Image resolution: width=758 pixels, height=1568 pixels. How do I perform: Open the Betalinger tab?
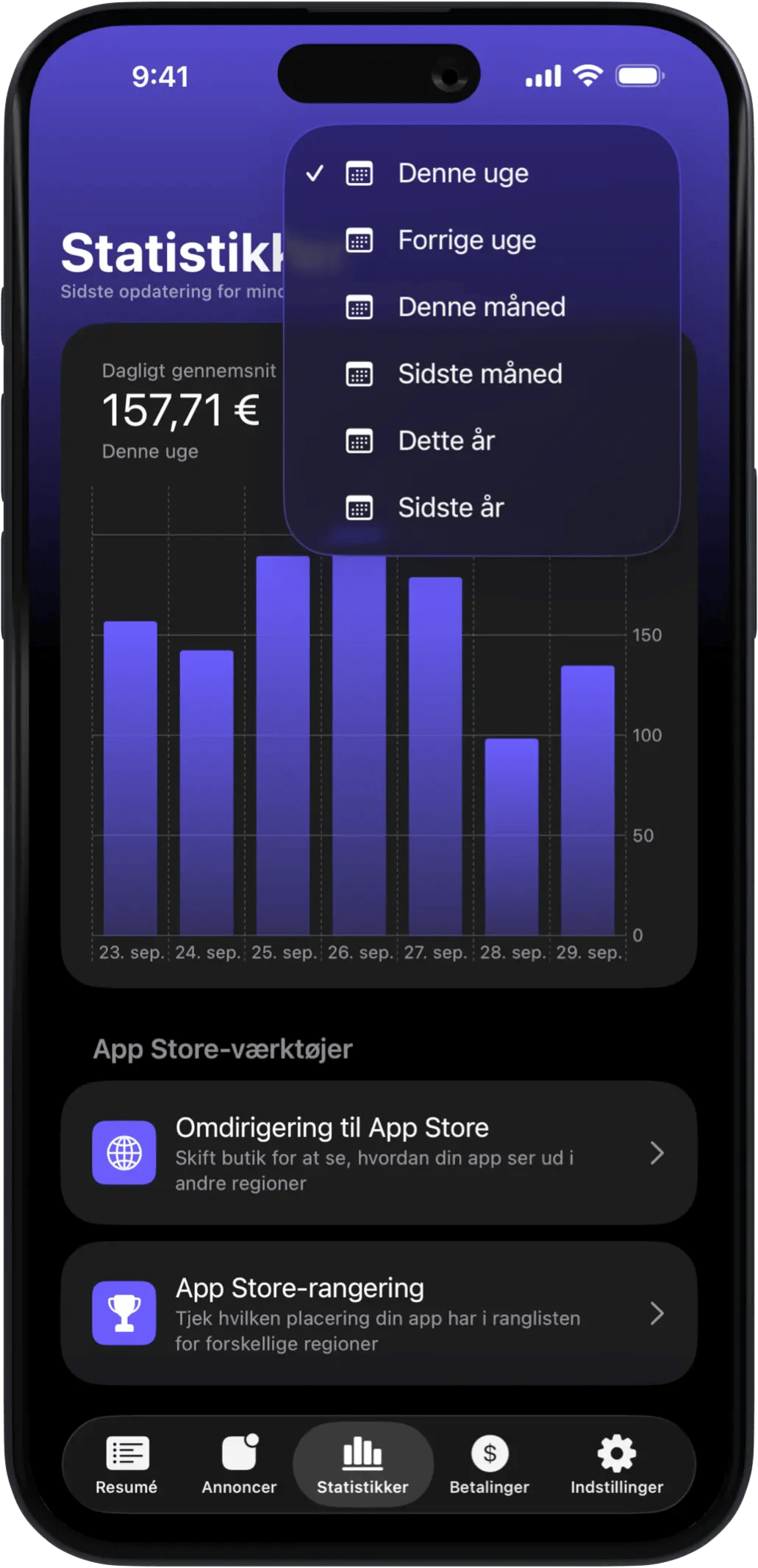489,1464
